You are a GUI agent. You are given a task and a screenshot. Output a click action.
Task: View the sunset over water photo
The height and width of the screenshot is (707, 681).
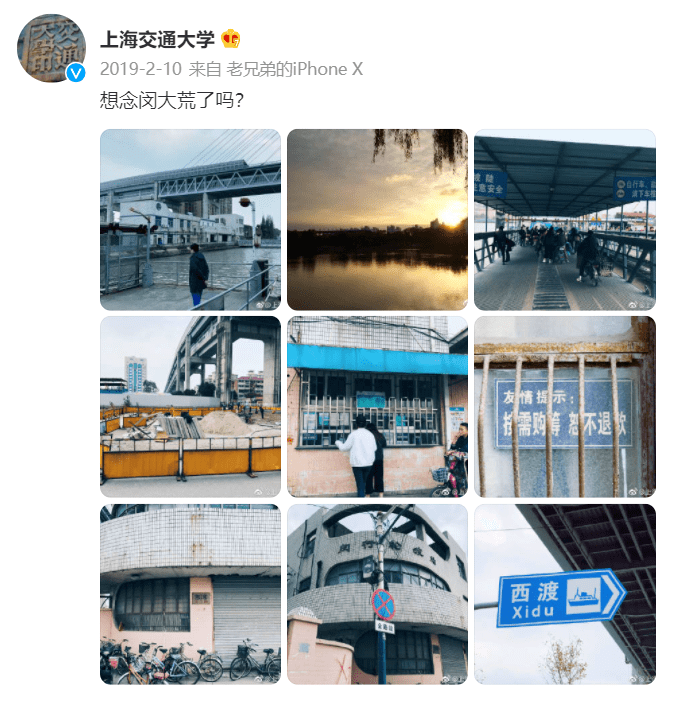pyautogui.click(x=377, y=219)
